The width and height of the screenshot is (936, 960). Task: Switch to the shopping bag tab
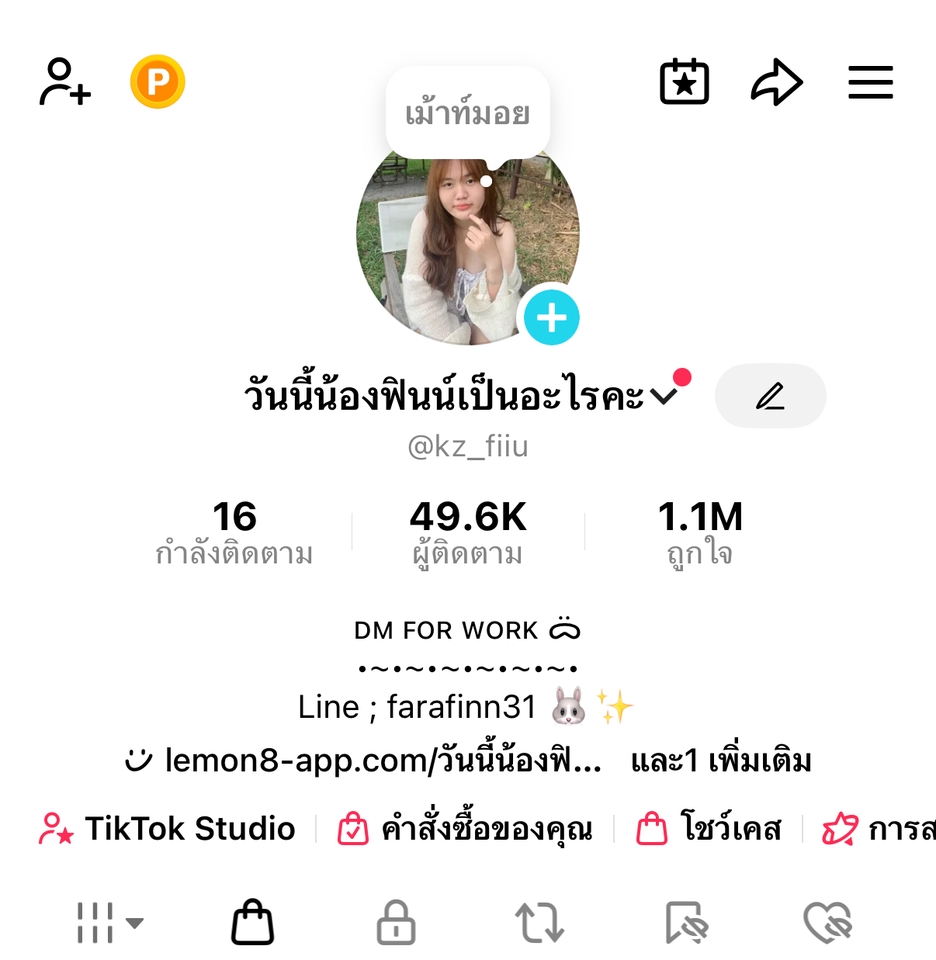click(252, 922)
